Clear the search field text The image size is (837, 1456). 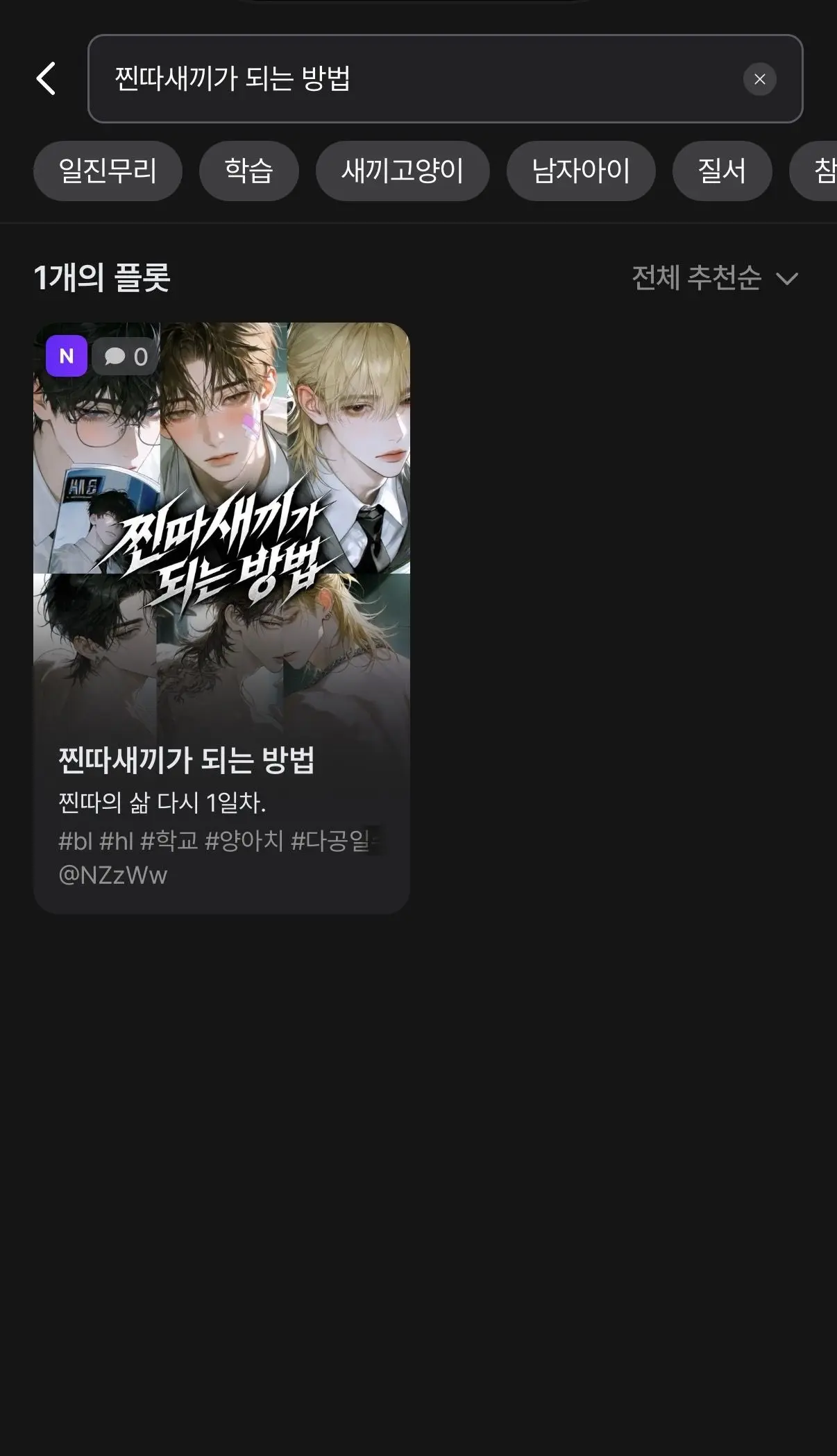tap(759, 79)
